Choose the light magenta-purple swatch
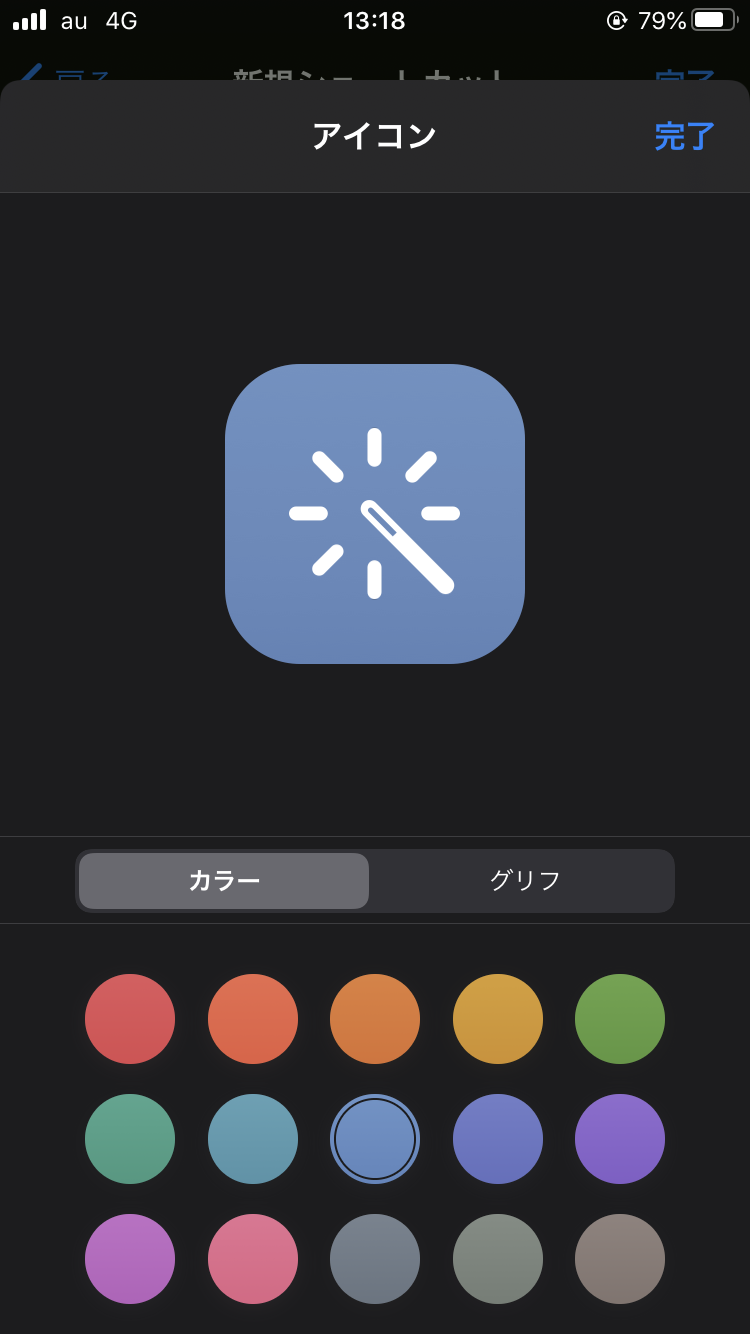750x1334 pixels. point(130,1259)
